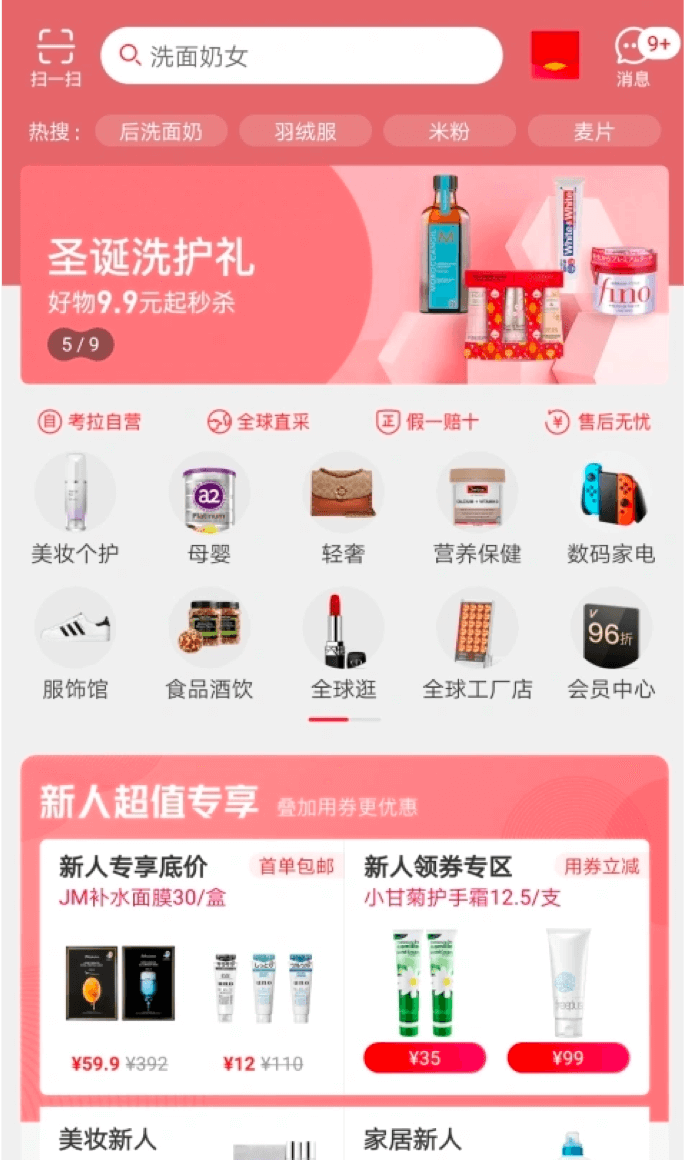Image resolution: width=684 pixels, height=1160 pixels.
Task: View the 数码家电 category
Action: [x=611, y=508]
